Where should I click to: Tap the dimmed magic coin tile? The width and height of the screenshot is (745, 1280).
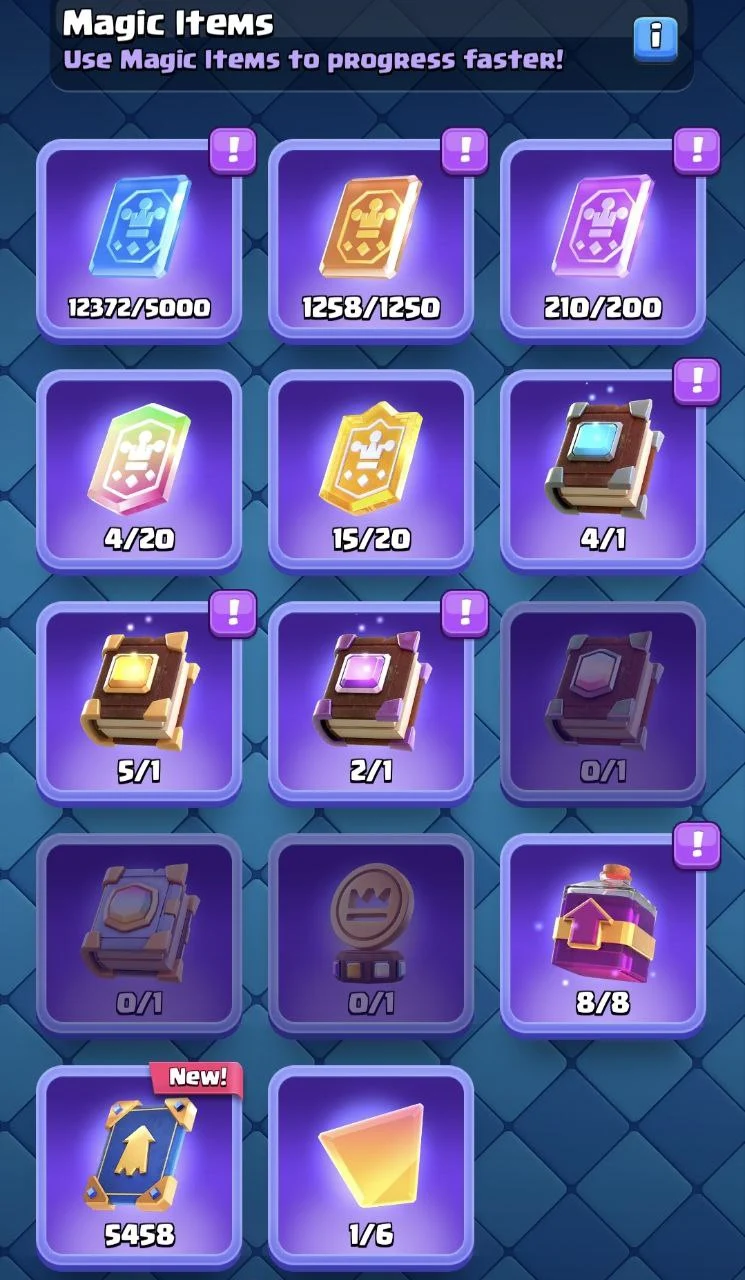click(x=371, y=934)
